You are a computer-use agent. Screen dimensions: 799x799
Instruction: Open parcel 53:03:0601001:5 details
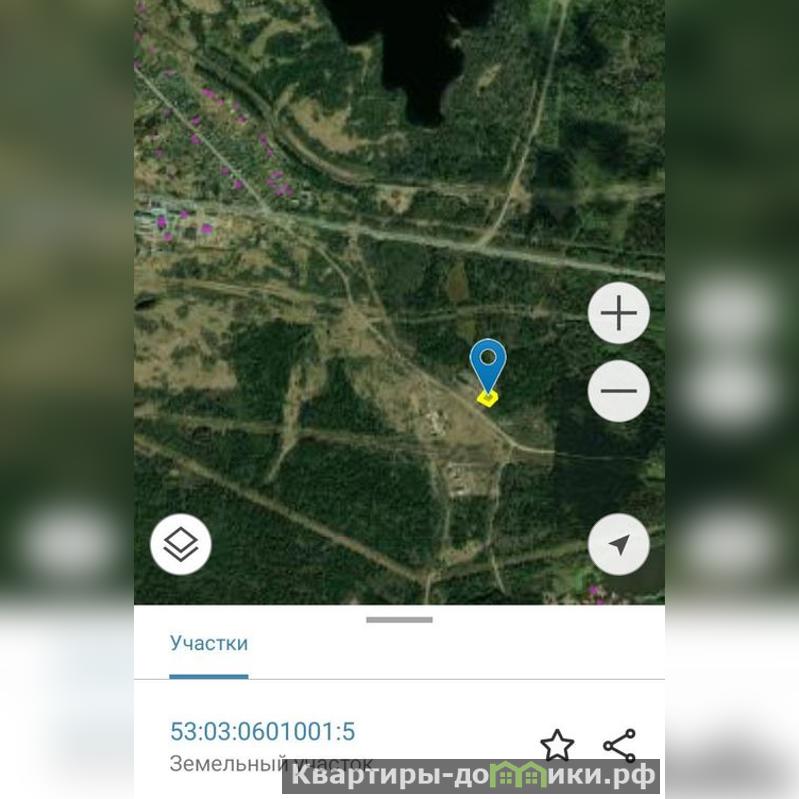click(262, 732)
